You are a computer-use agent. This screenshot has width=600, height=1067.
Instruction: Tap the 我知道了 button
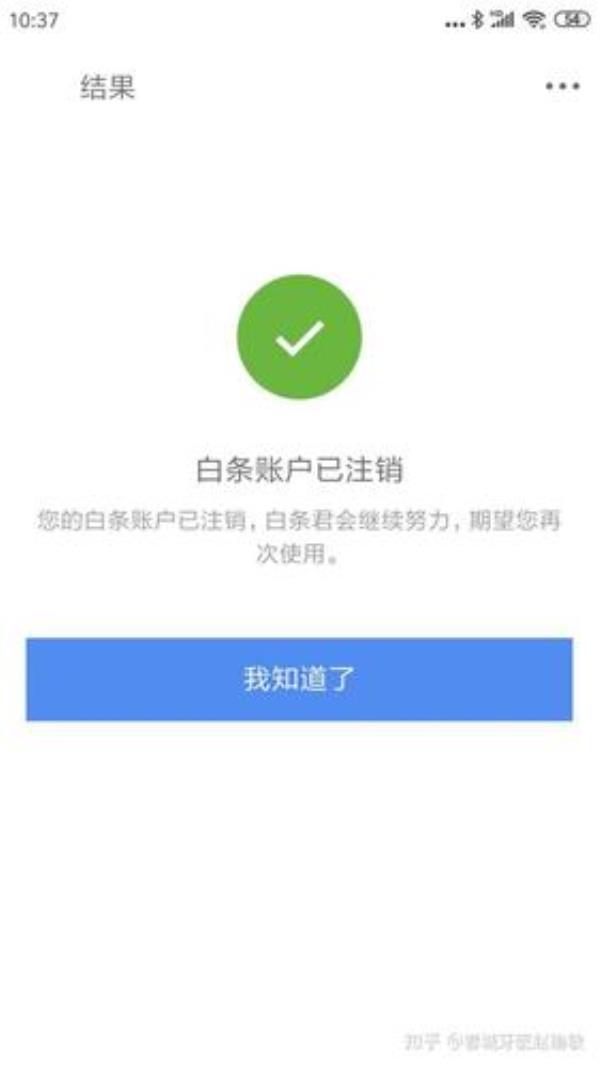(299, 679)
